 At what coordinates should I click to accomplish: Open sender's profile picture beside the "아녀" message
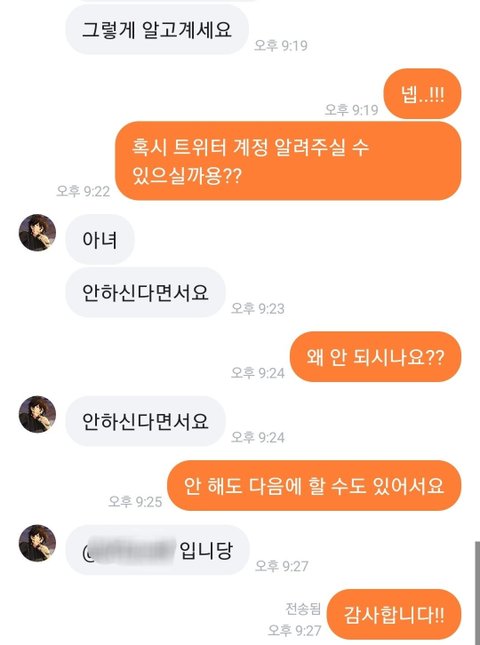tap(37, 232)
